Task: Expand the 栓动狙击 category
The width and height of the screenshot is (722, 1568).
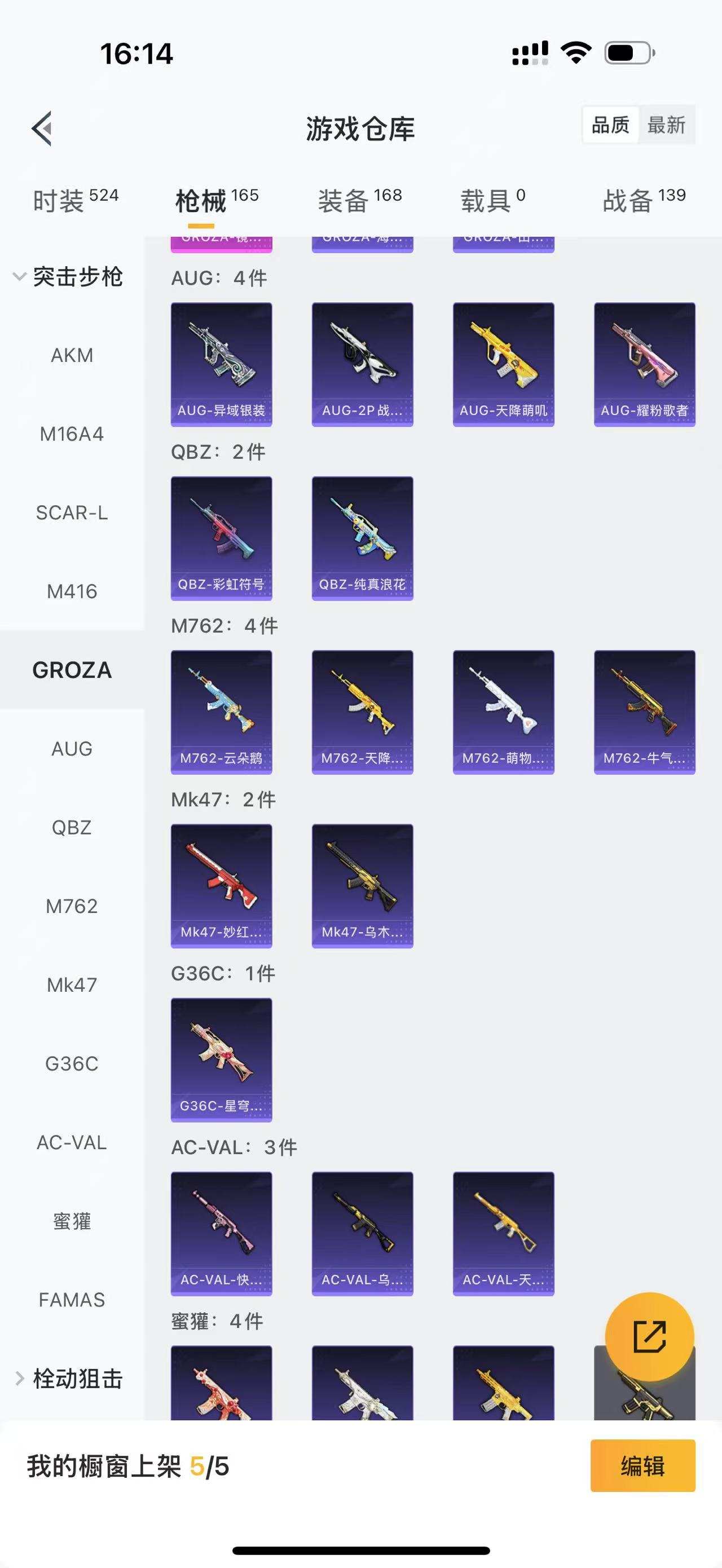Action: point(67,1379)
